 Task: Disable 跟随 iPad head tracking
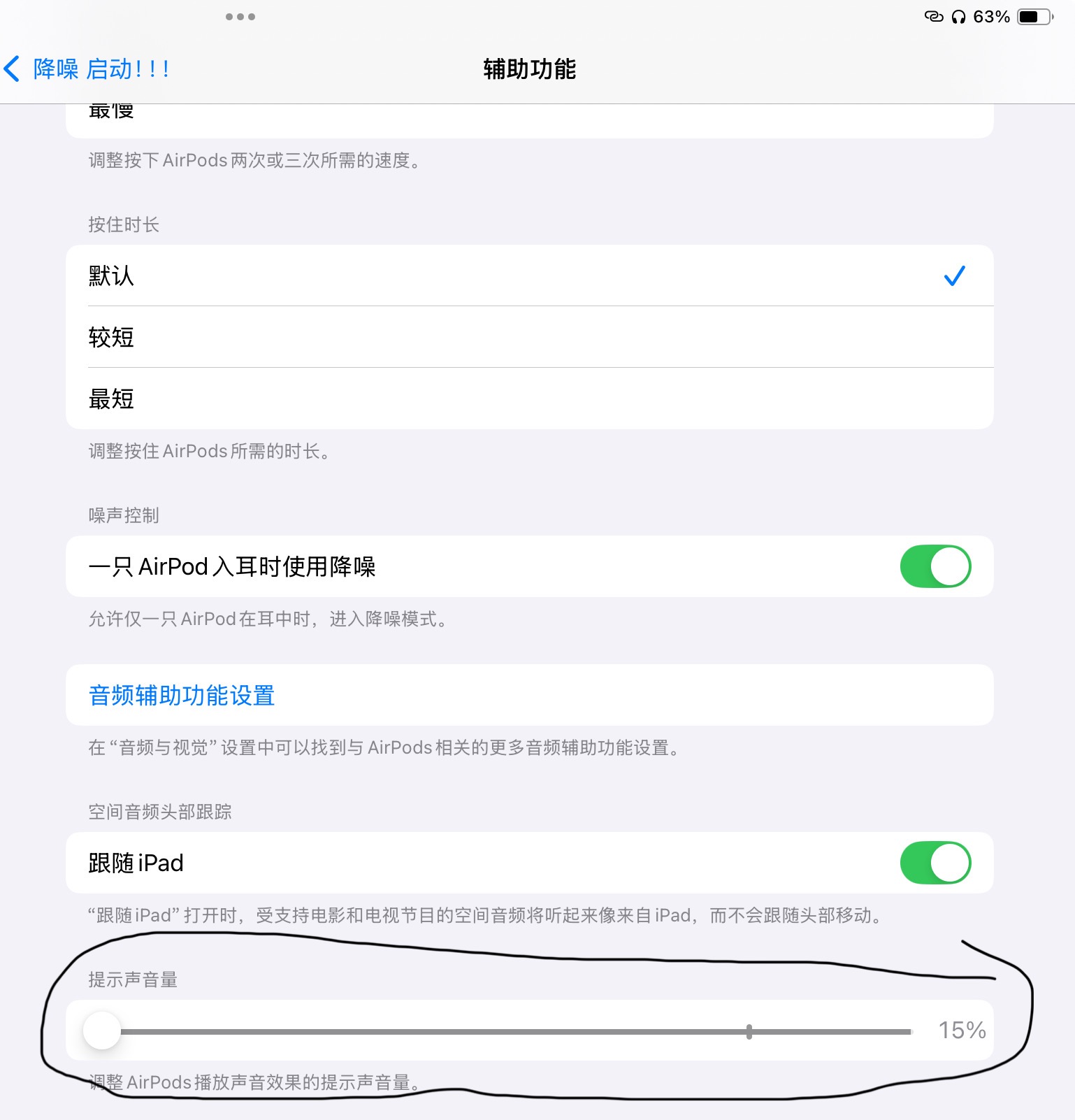[935, 863]
